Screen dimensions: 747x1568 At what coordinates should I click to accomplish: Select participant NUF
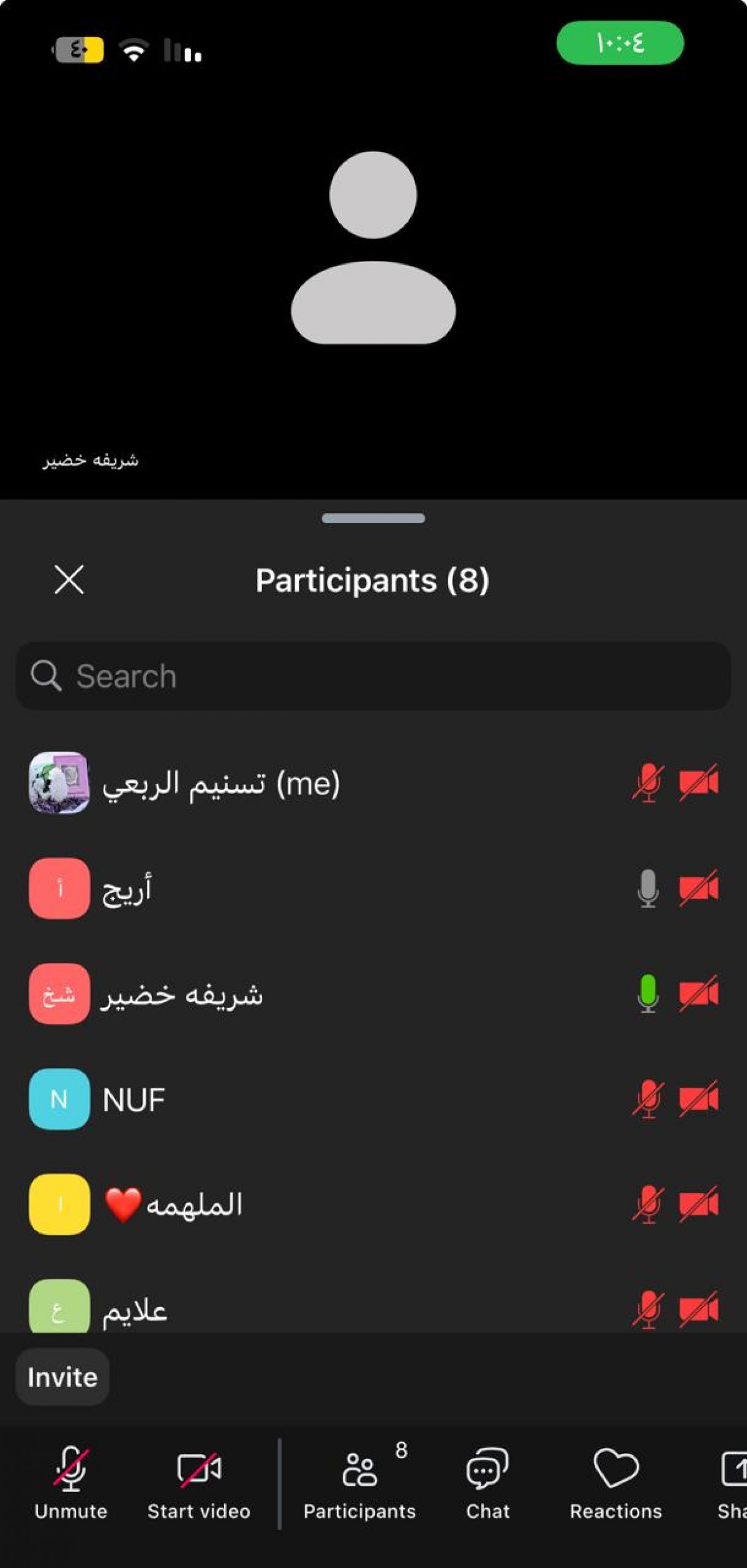tap(374, 1099)
